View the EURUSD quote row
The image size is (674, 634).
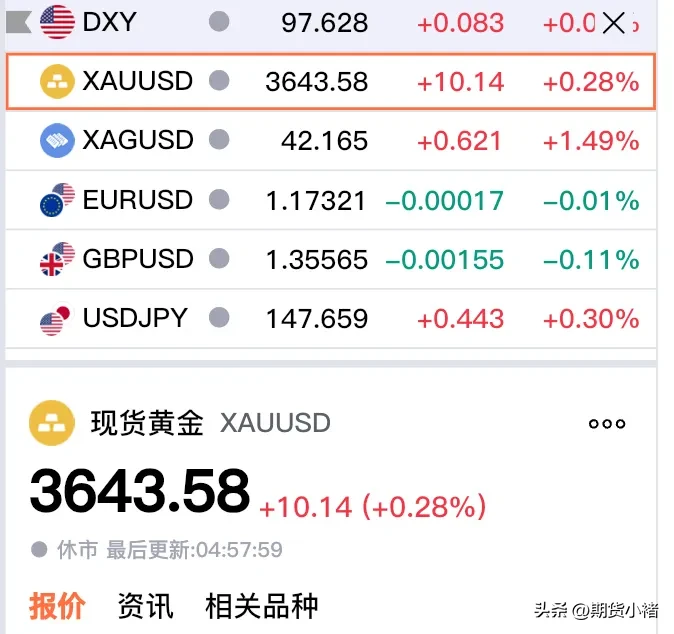137,200
